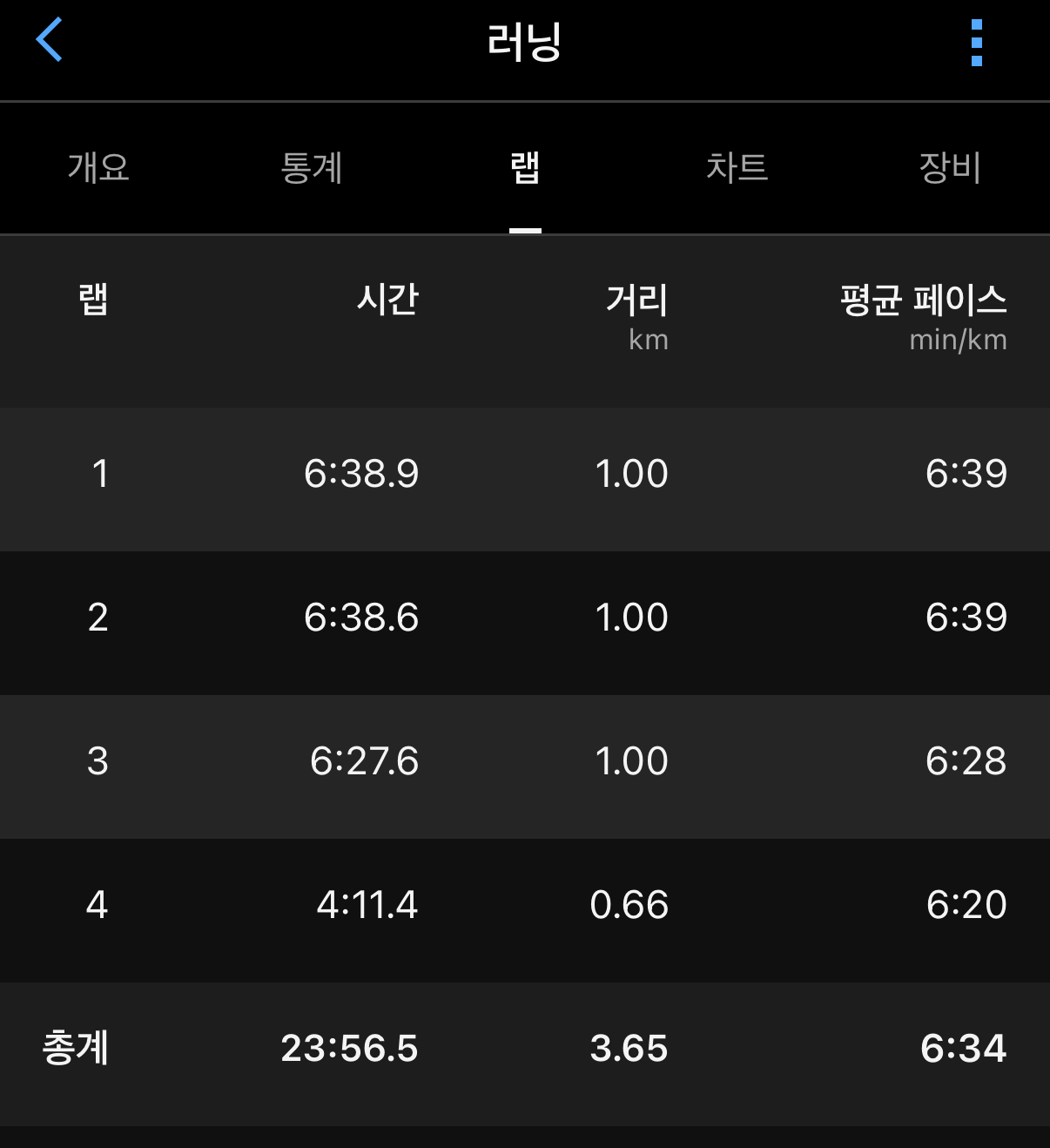Go back from the 러닝 activity screen
1050x1148 pixels.
pyautogui.click(x=50, y=40)
